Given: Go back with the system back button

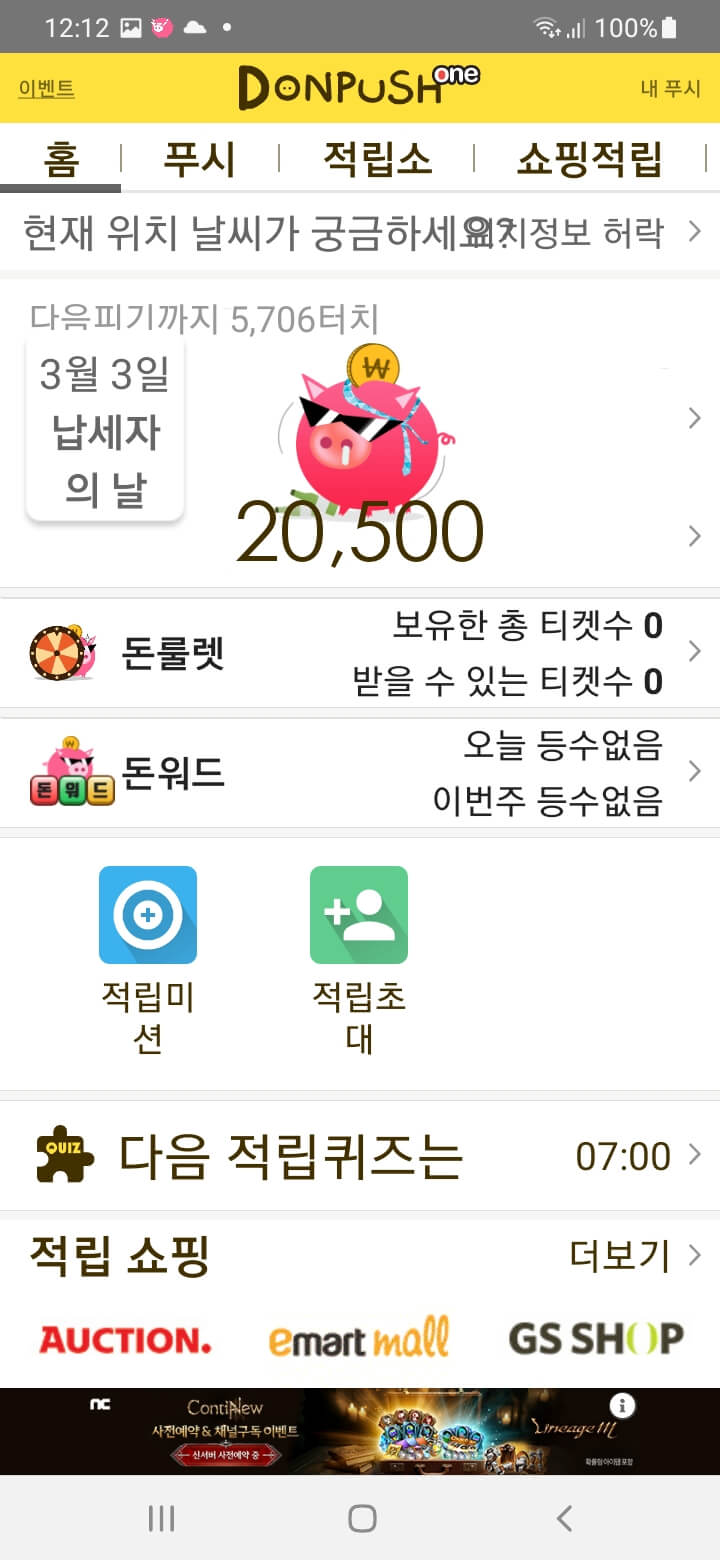Looking at the screenshot, I should [x=564, y=1519].
